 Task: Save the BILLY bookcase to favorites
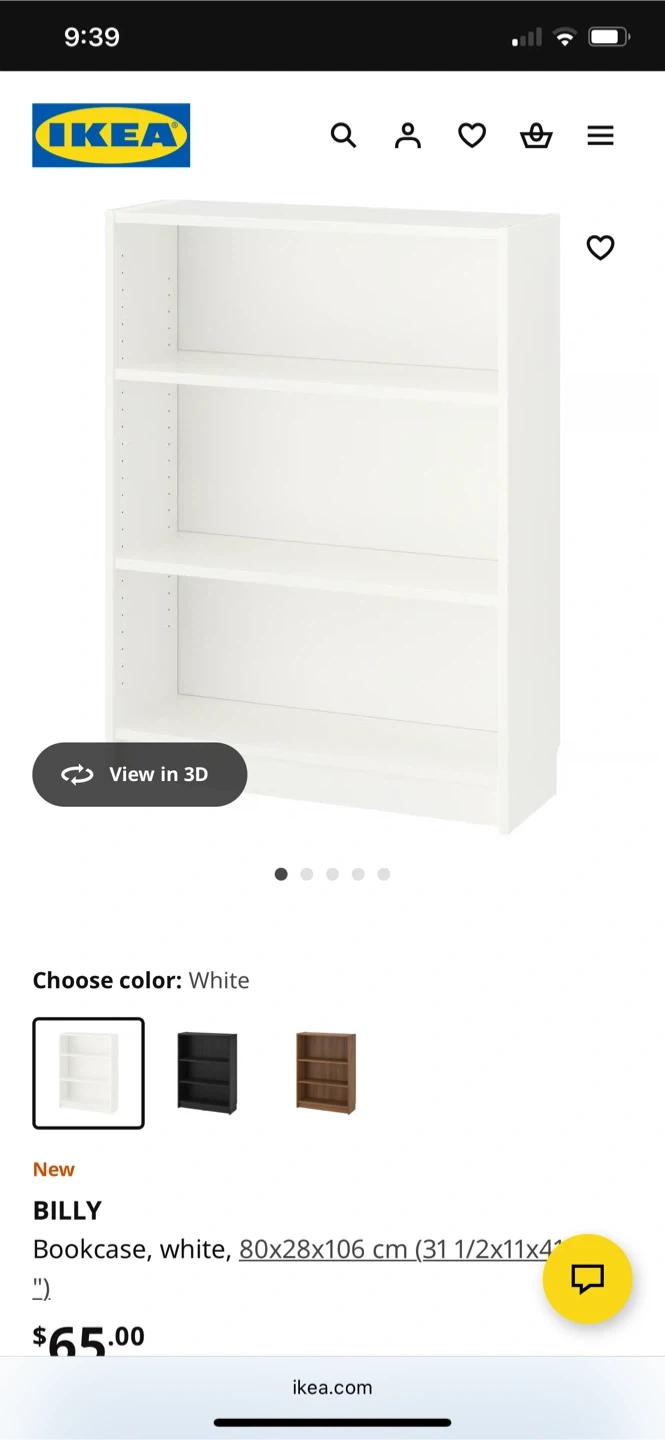[x=600, y=247]
